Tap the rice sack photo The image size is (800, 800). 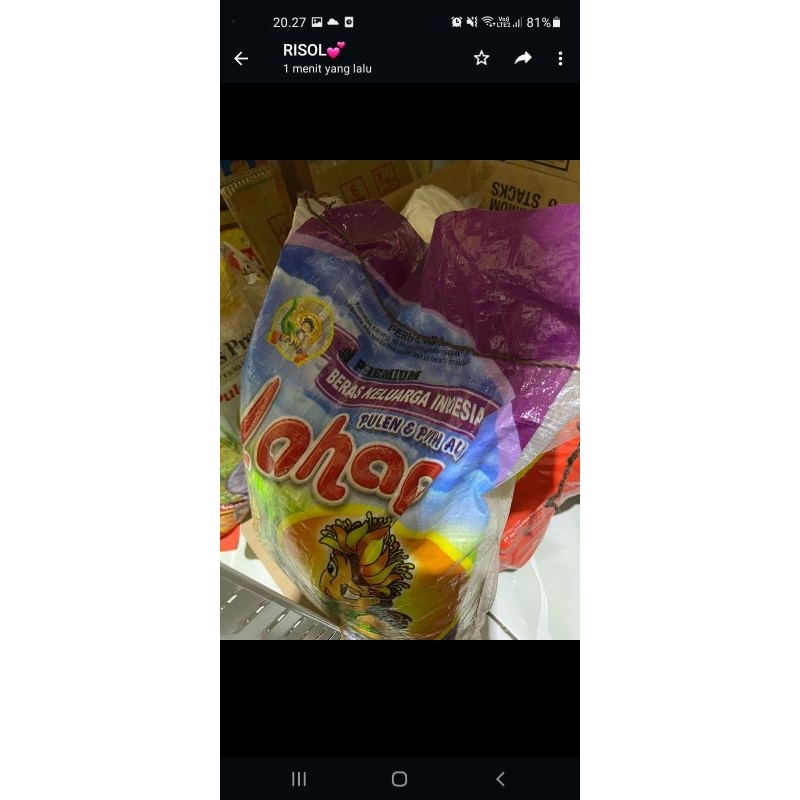(x=400, y=399)
